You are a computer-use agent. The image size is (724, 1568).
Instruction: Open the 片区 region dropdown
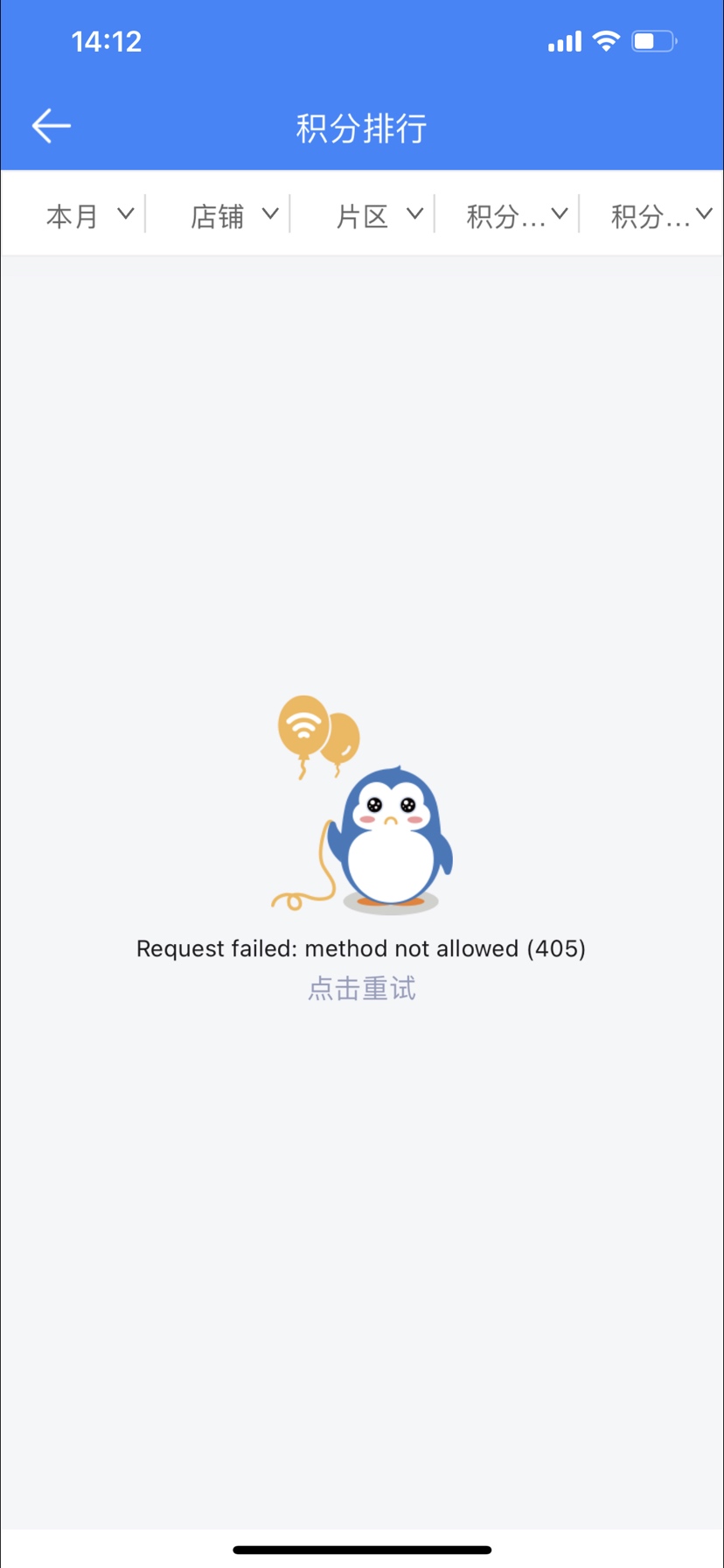[x=378, y=215]
